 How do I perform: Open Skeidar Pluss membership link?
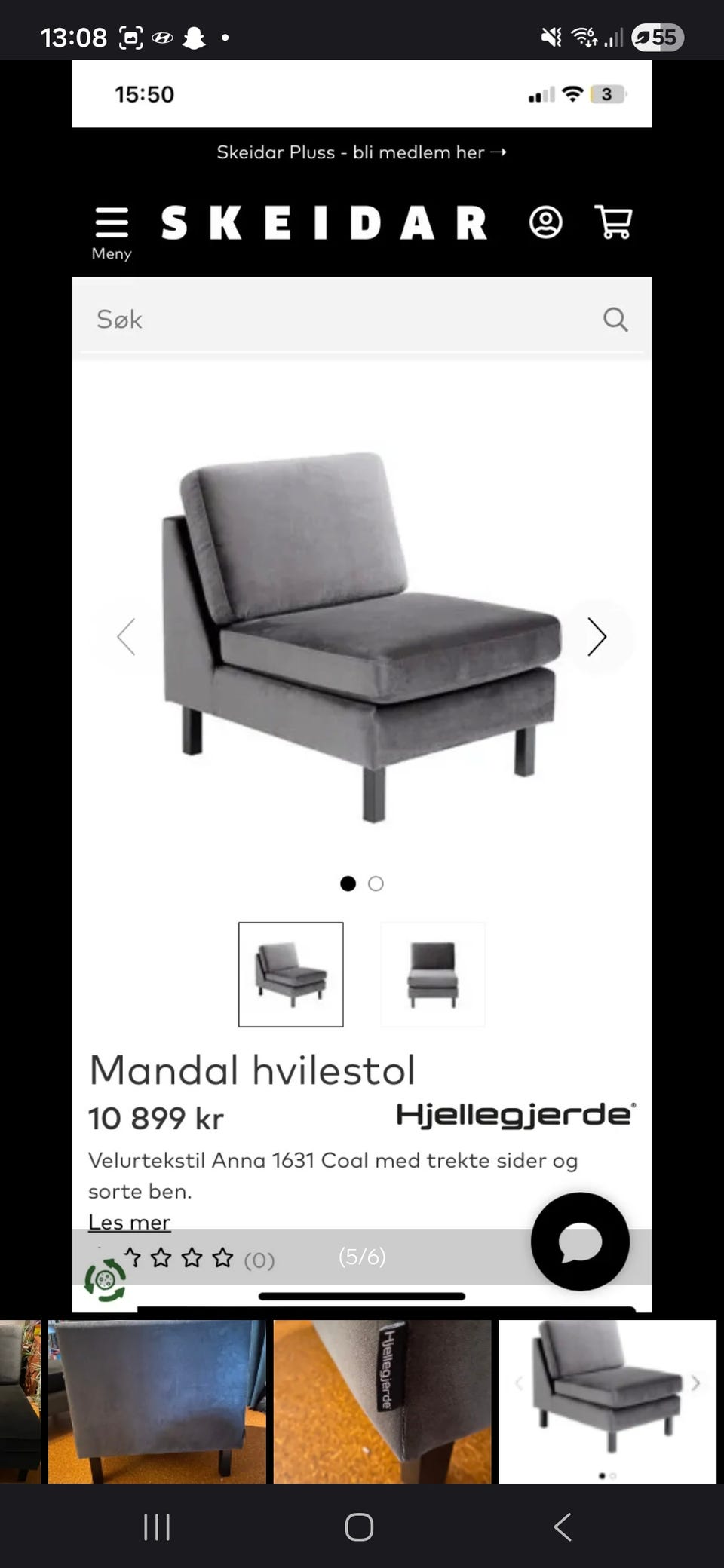360,152
